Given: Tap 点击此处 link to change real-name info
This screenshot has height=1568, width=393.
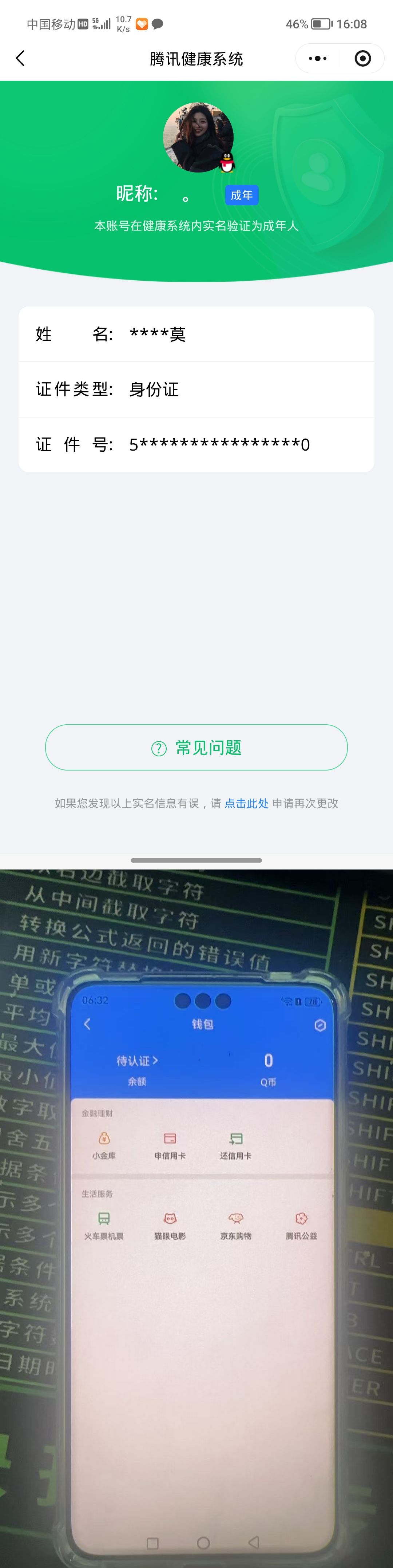Looking at the screenshot, I should (246, 804).
